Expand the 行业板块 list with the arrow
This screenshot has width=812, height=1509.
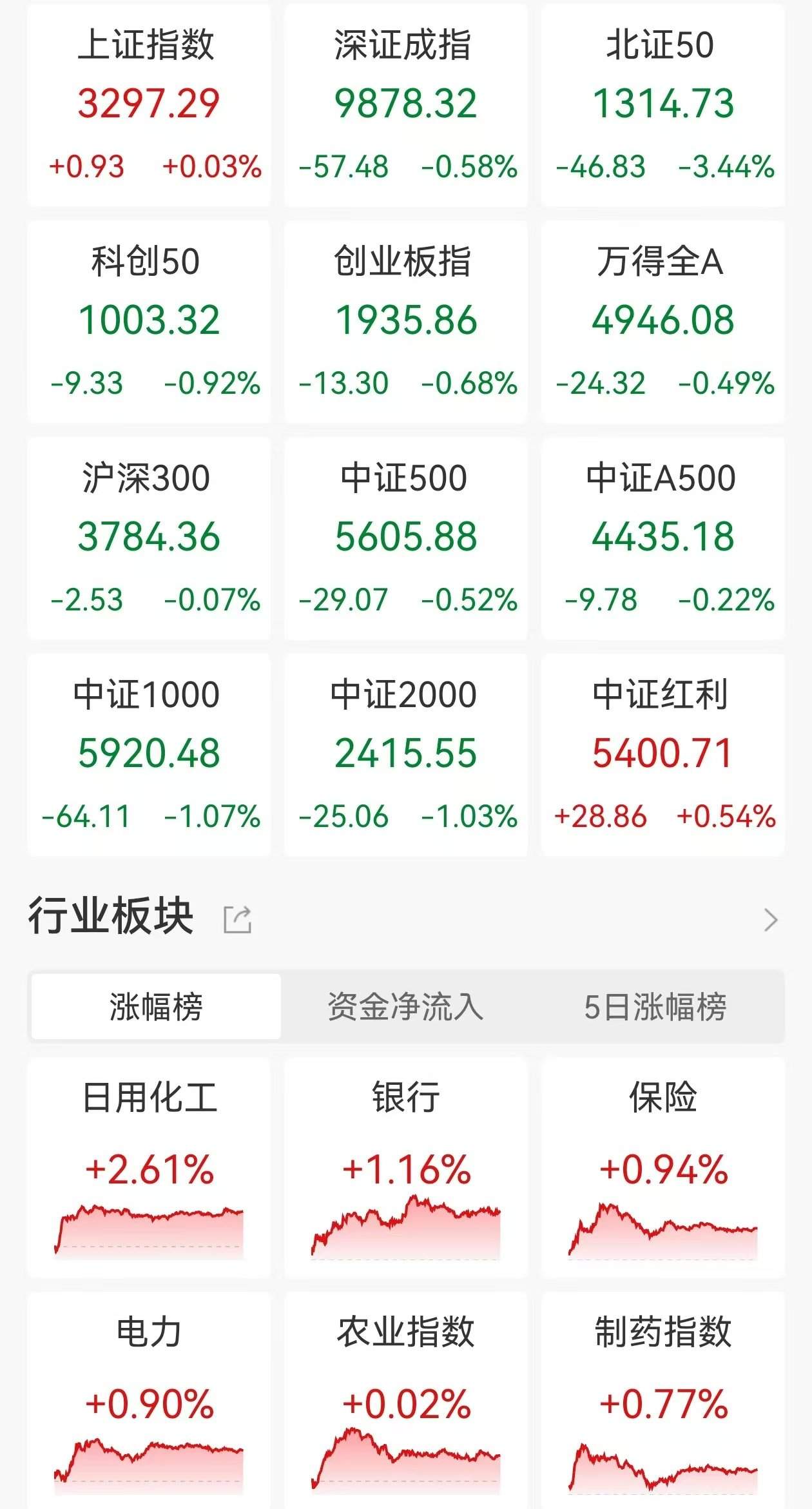[x=770, y=919]
